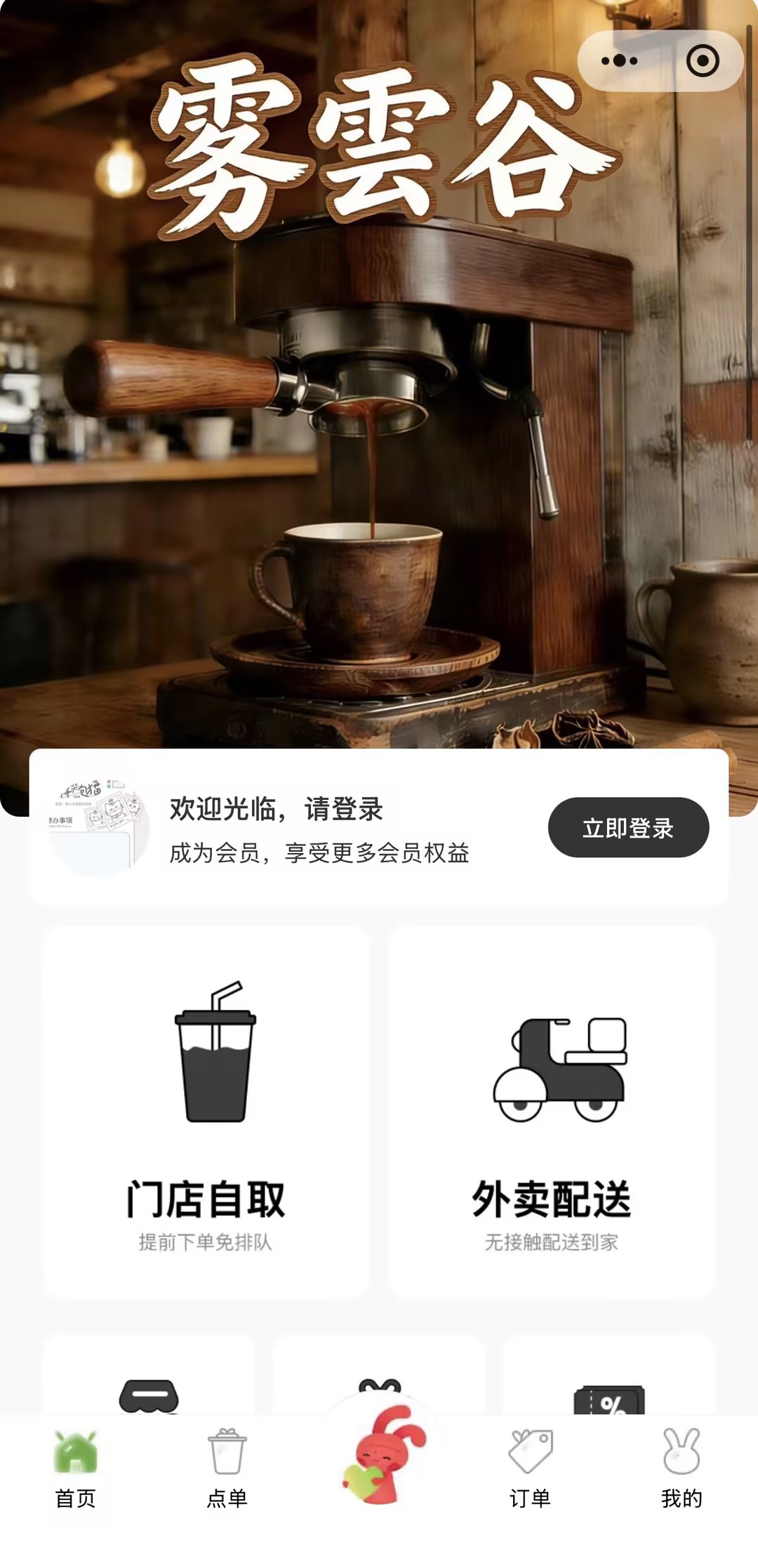Select 门店自取 store pickup
Image resolution: width=758 pixels, height=1568 pixels.
coord(206,1112)
